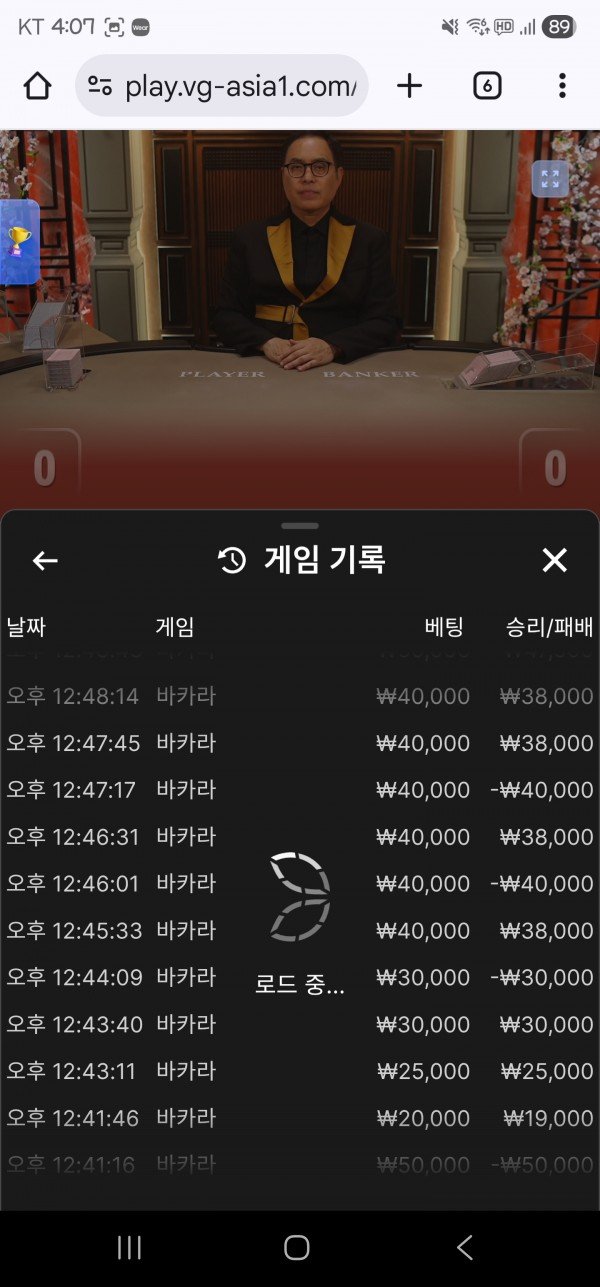Go back from game history panel
The height and width of the screenshot is (1287, 600).
(x=45, y=561)
